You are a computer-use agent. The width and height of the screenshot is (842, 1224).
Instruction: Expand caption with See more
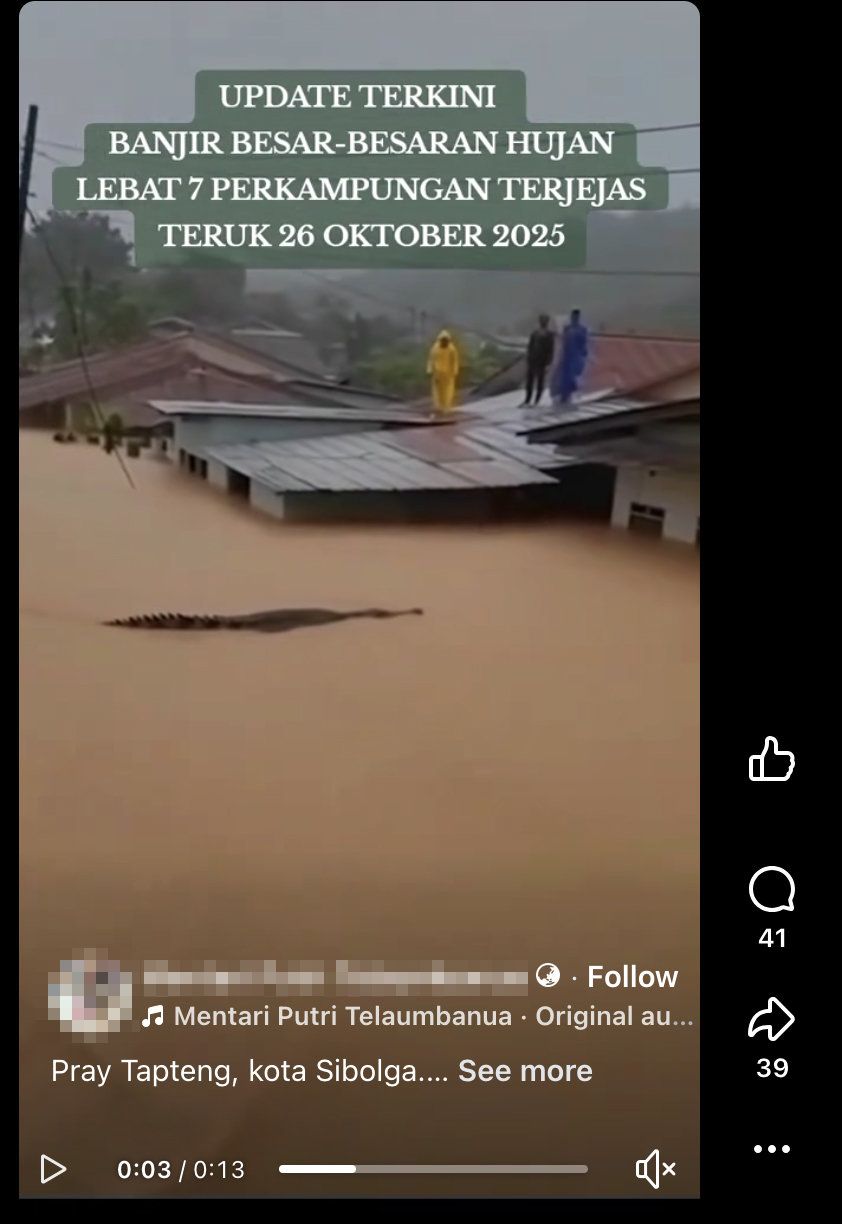pyautogui.click(x=525, y=1071)
